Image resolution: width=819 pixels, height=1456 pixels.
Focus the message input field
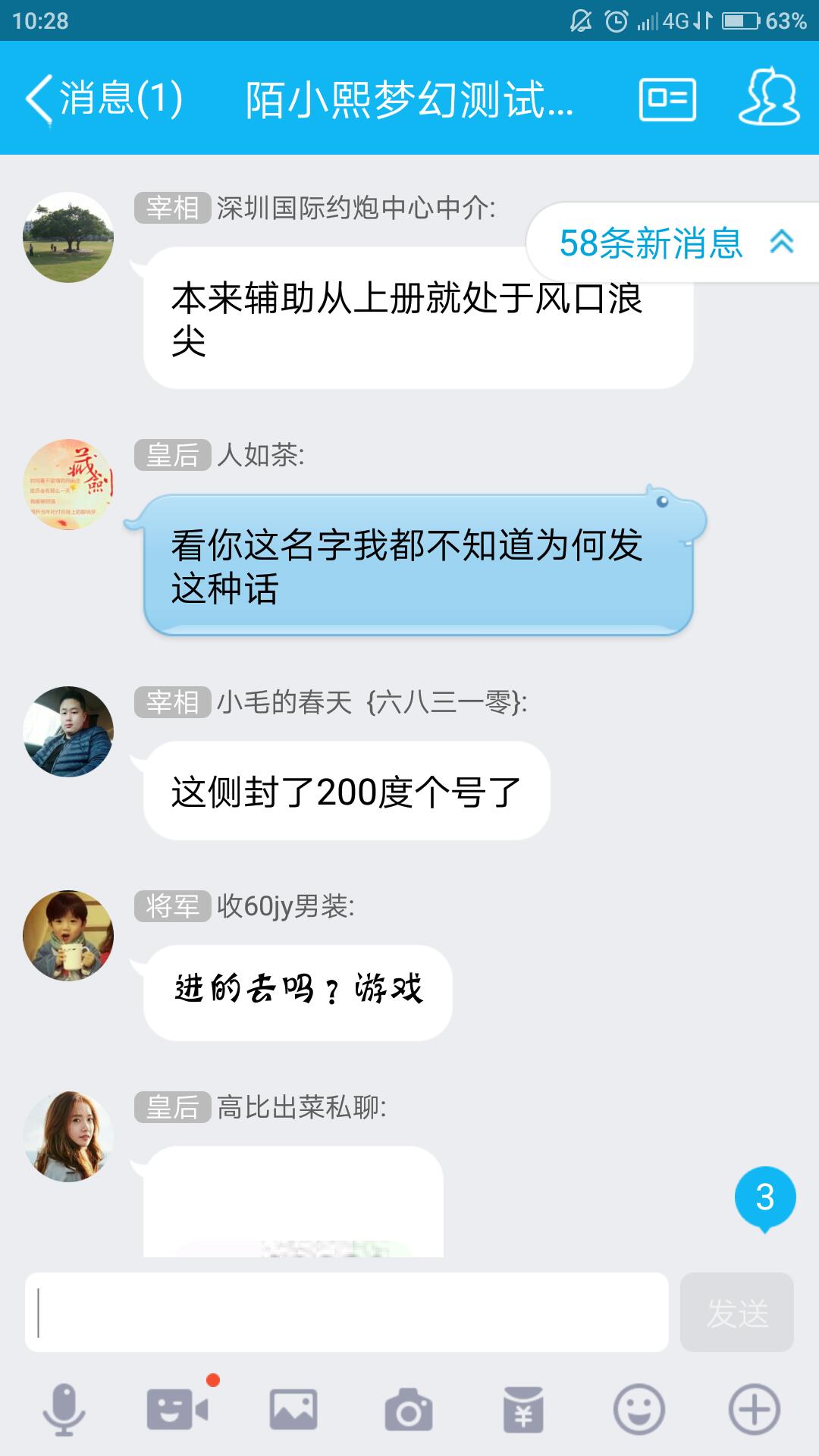coord(347,1313)
